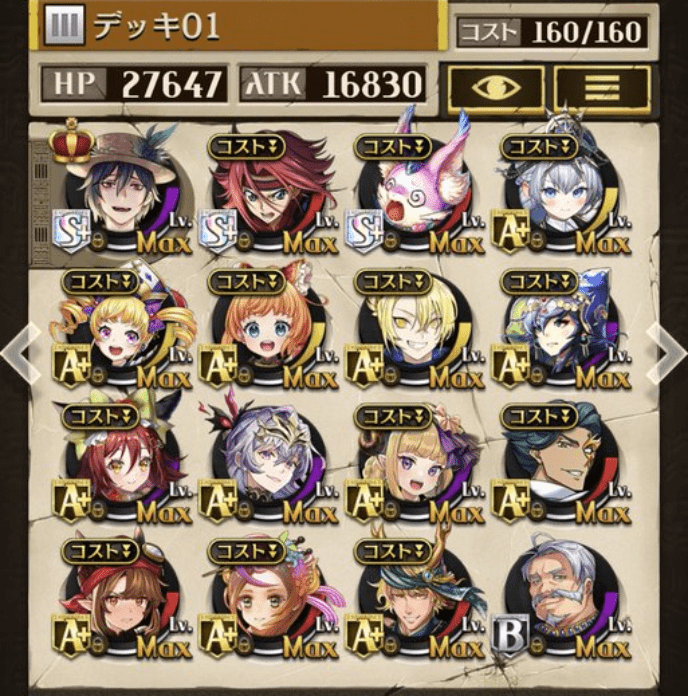
Task: Open the deck list menu button
Action: click(x=603, y=88)
